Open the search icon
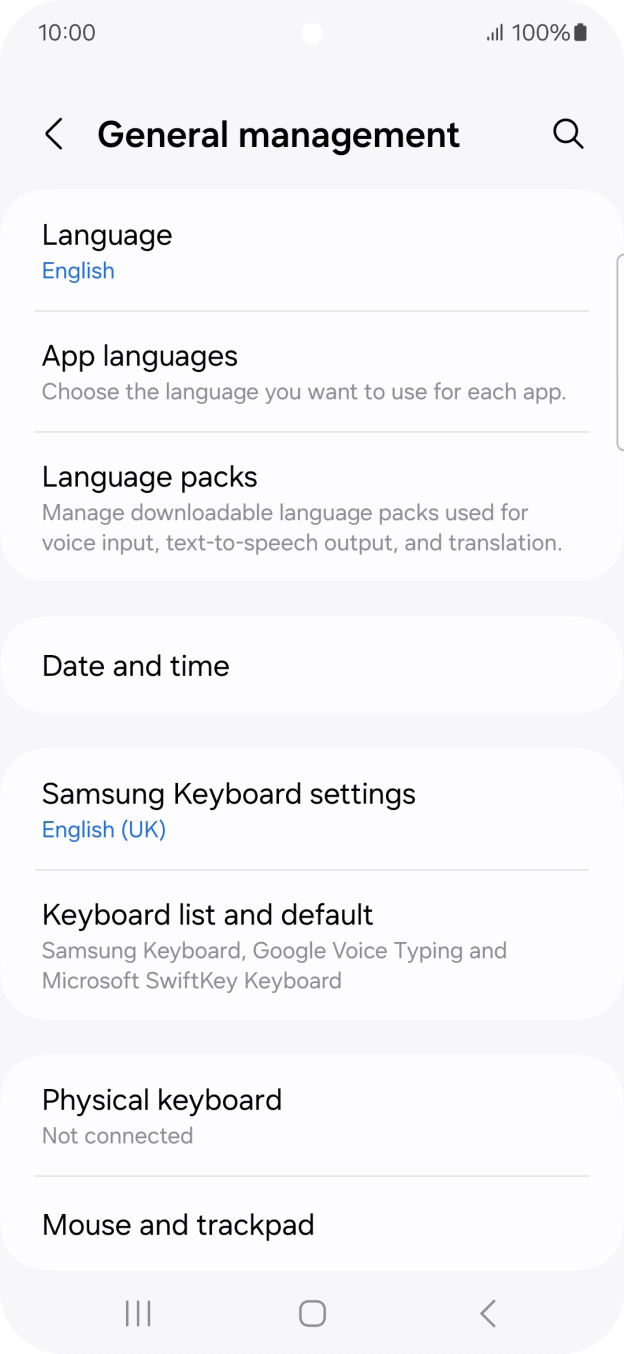The width and height of the screenshot is (624, 1354). pos(568,134)
